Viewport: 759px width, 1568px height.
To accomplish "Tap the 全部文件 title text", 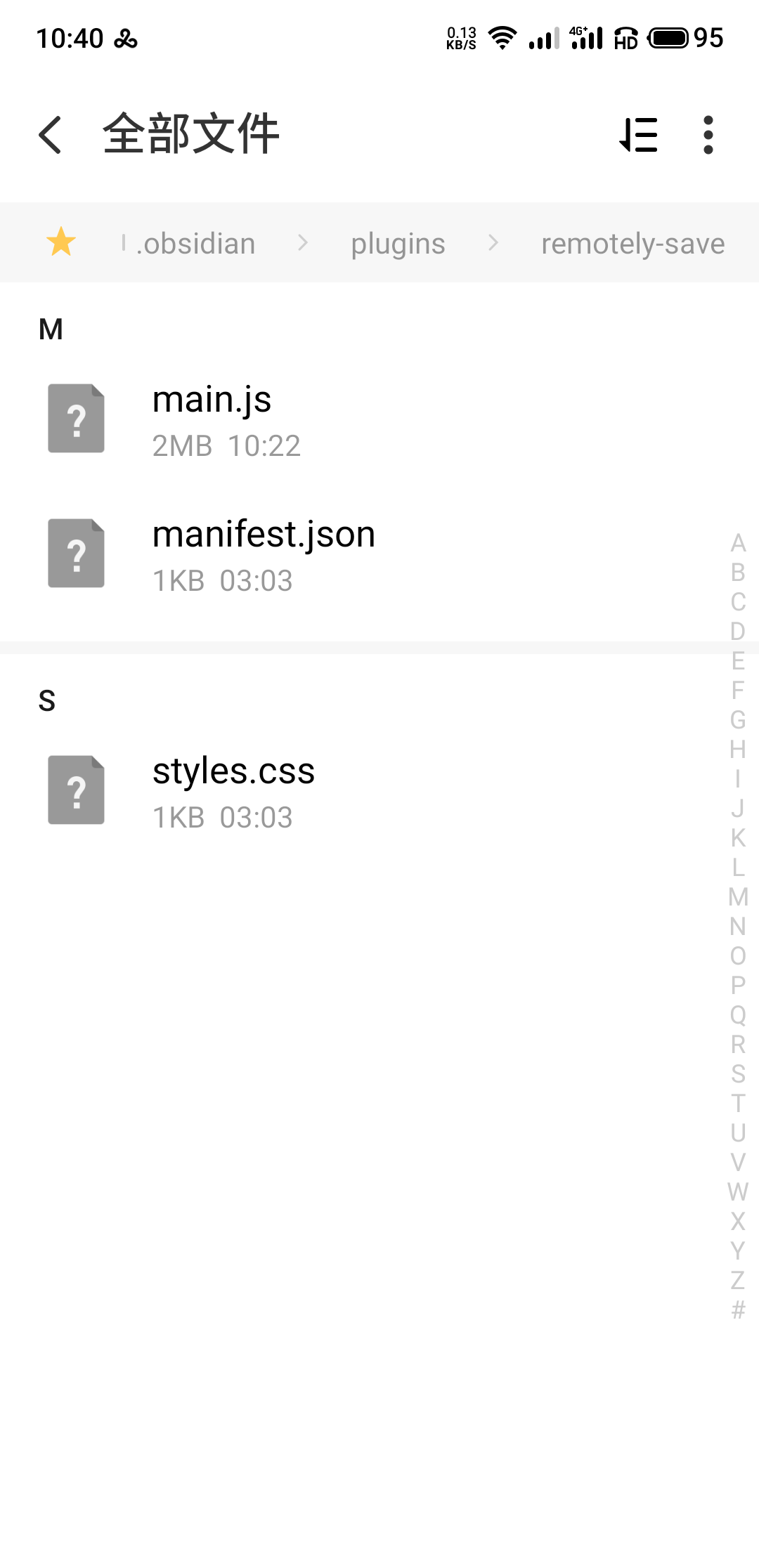I will point(190,133).
